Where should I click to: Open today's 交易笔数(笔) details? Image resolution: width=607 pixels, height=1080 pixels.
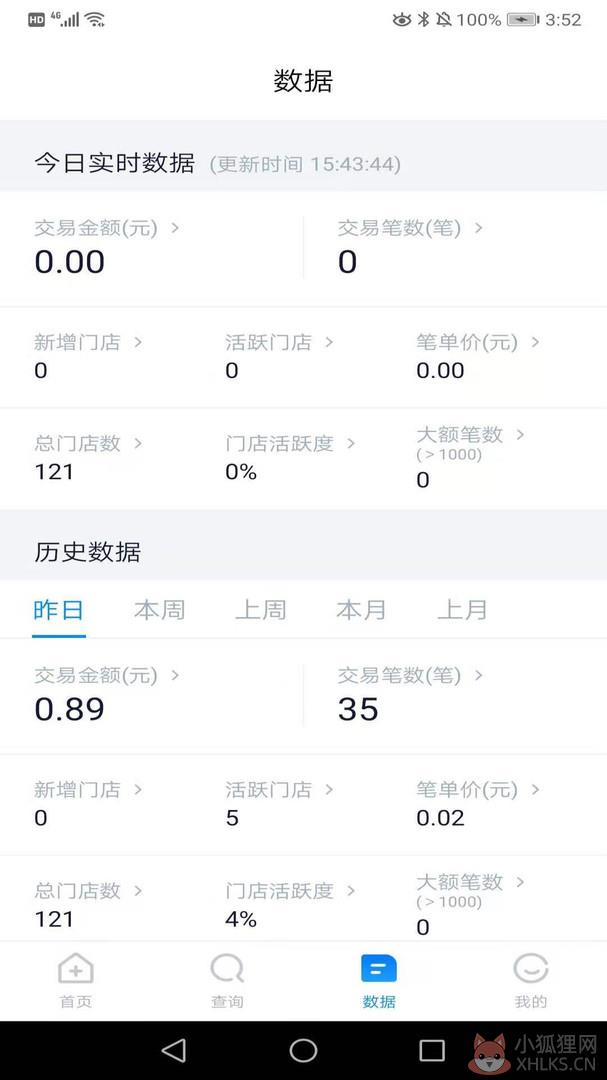(x=410, y=227)
